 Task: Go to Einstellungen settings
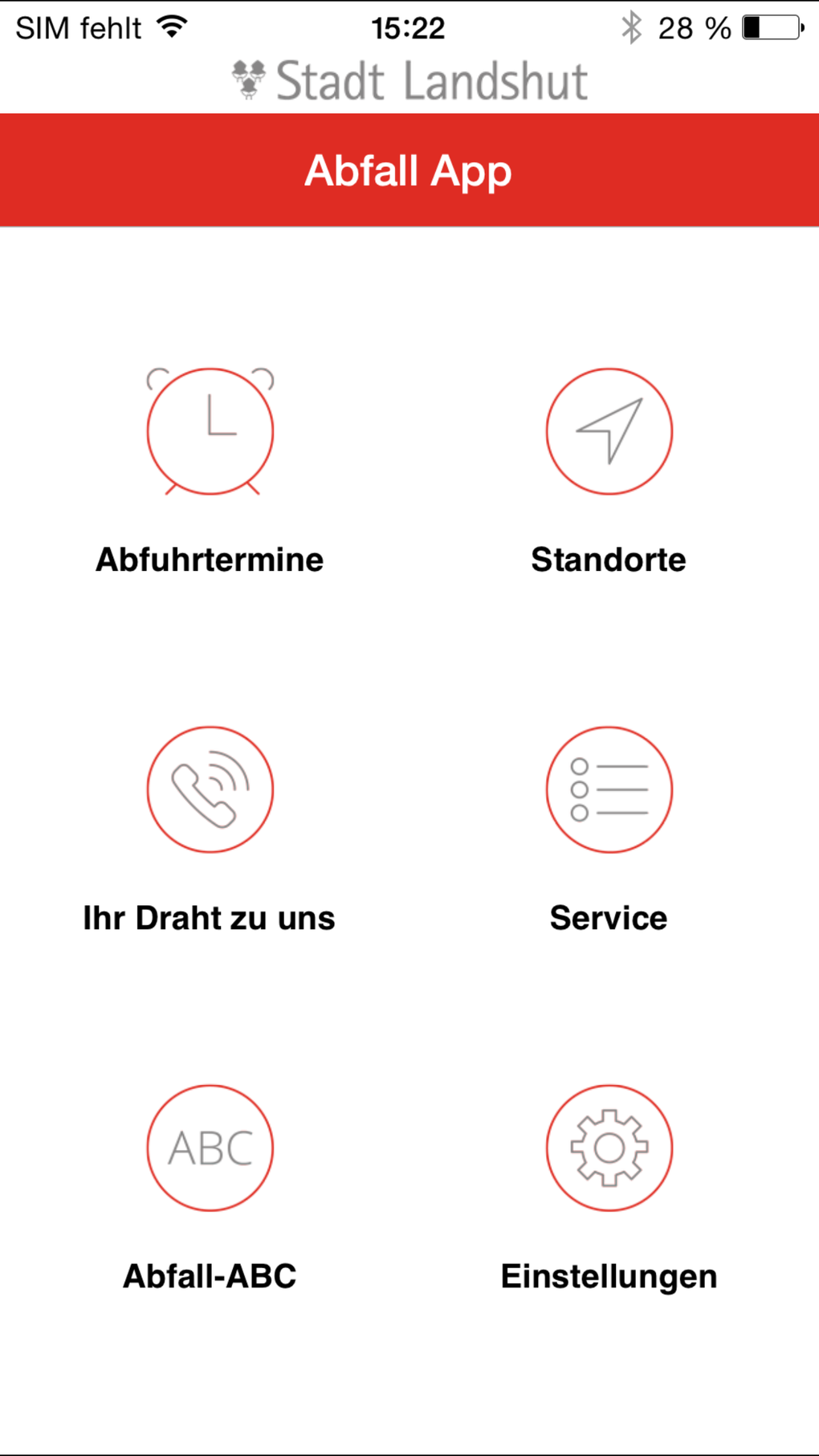pos(609,1148)
